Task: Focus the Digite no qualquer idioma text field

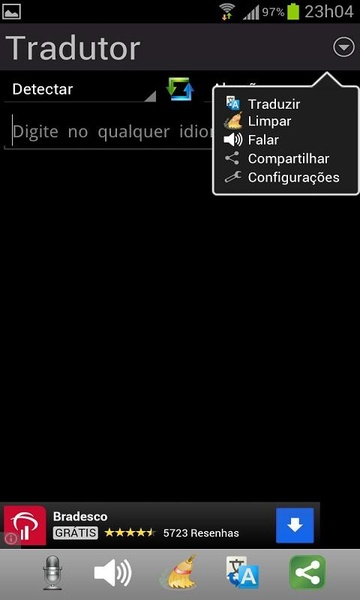Action: click(109, 132)
